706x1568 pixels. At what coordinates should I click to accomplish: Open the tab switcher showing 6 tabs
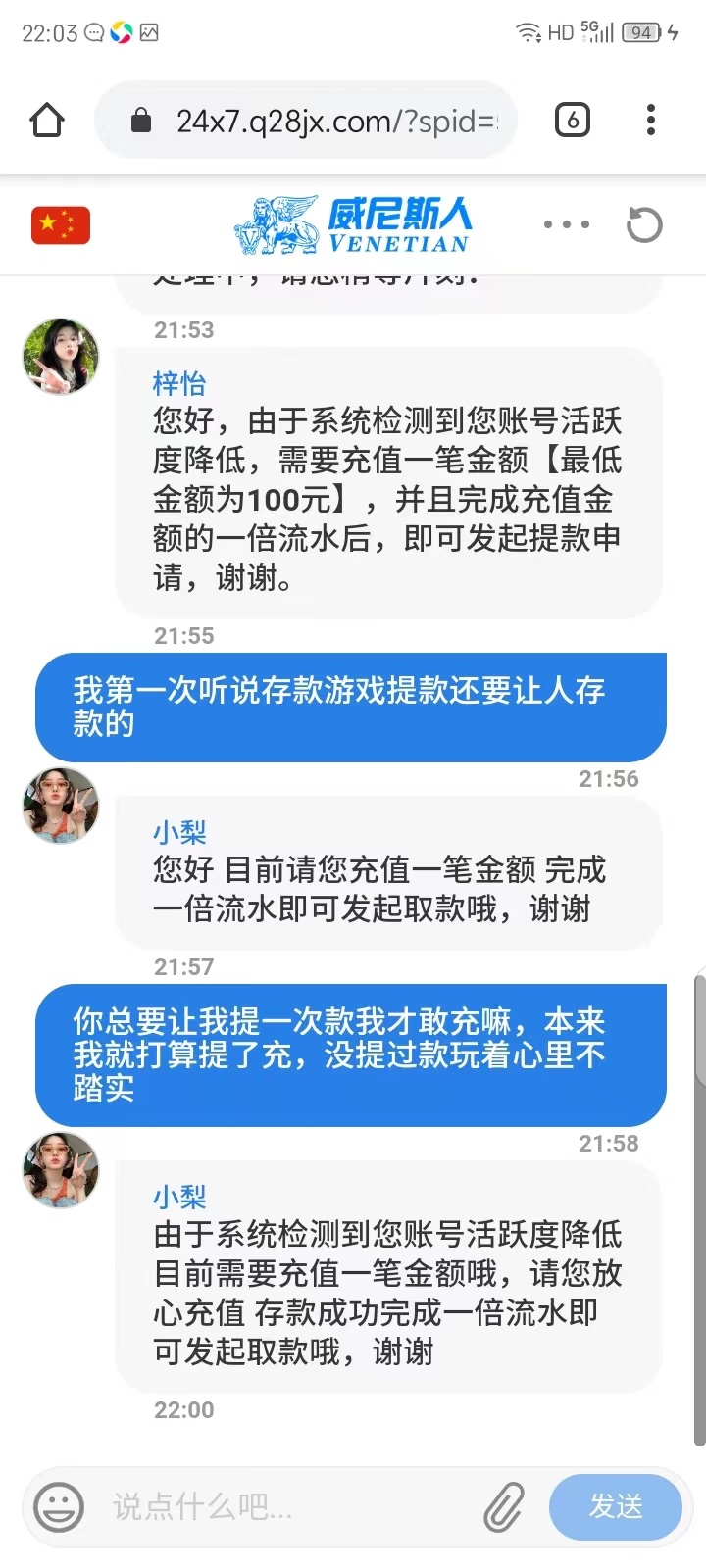[x=573, y=121]
